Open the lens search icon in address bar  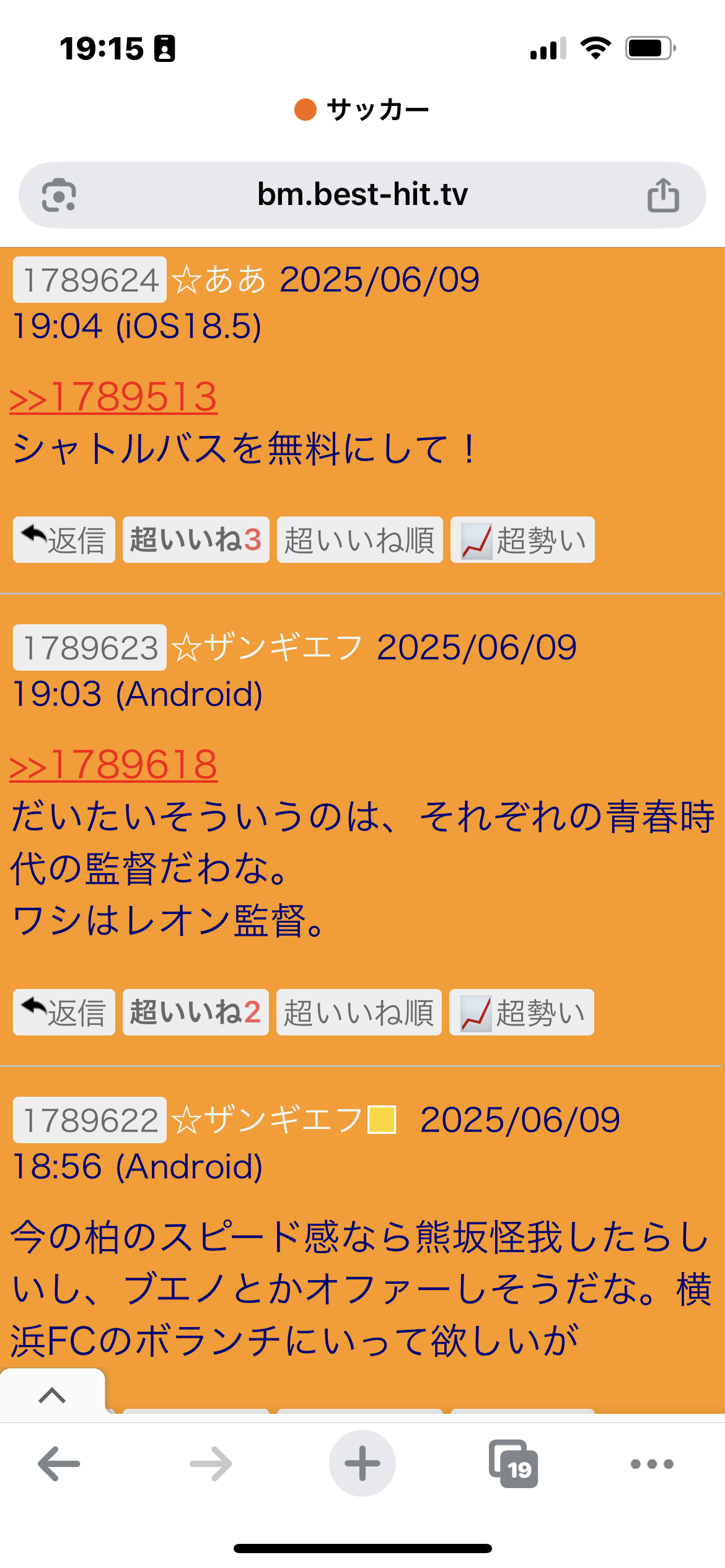tap(59, 195)
